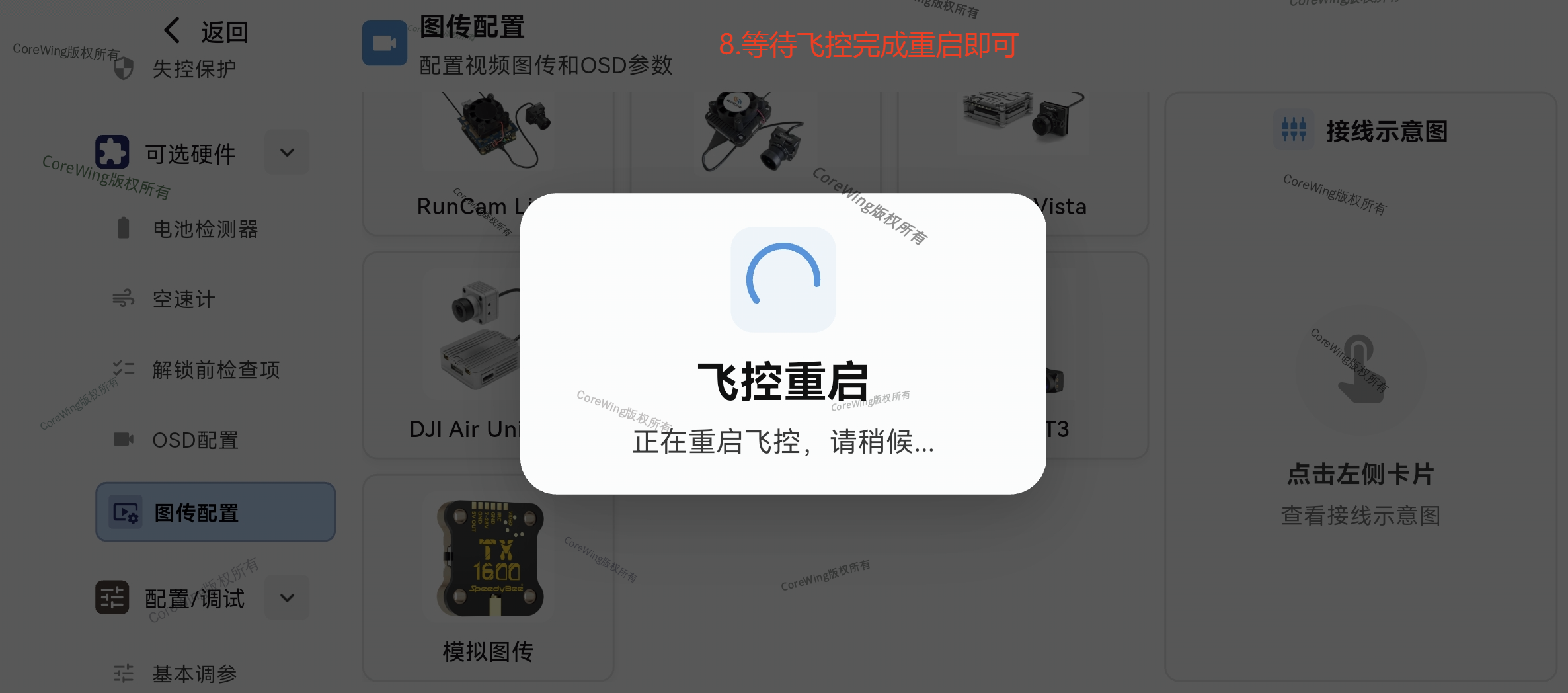Expand the 配置/调试 section chevron

(287, 598)
